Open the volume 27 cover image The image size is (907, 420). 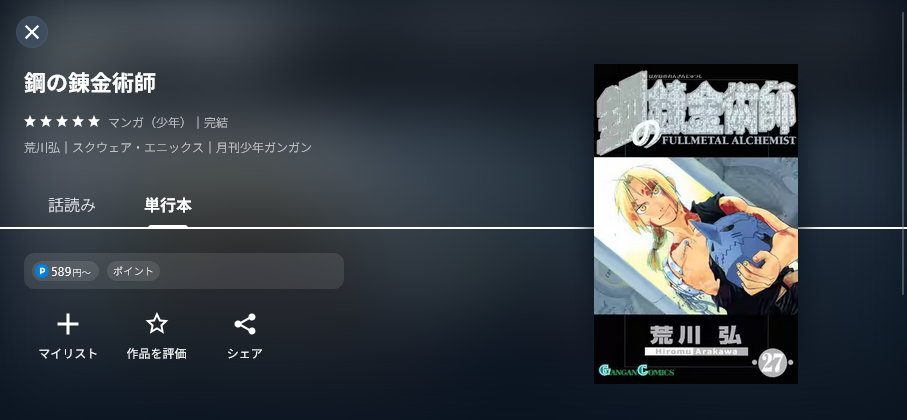[696, 224]
